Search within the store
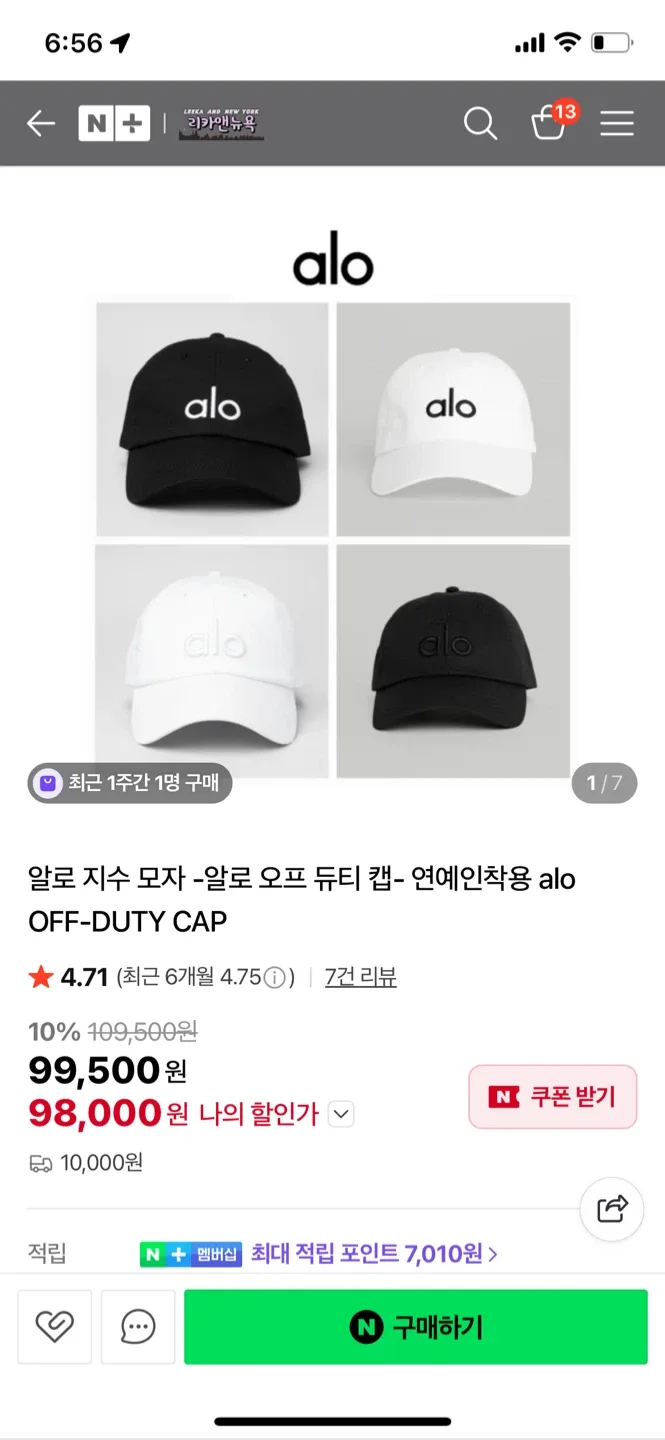The image size is (665, 1440). (x=480, y=124)
